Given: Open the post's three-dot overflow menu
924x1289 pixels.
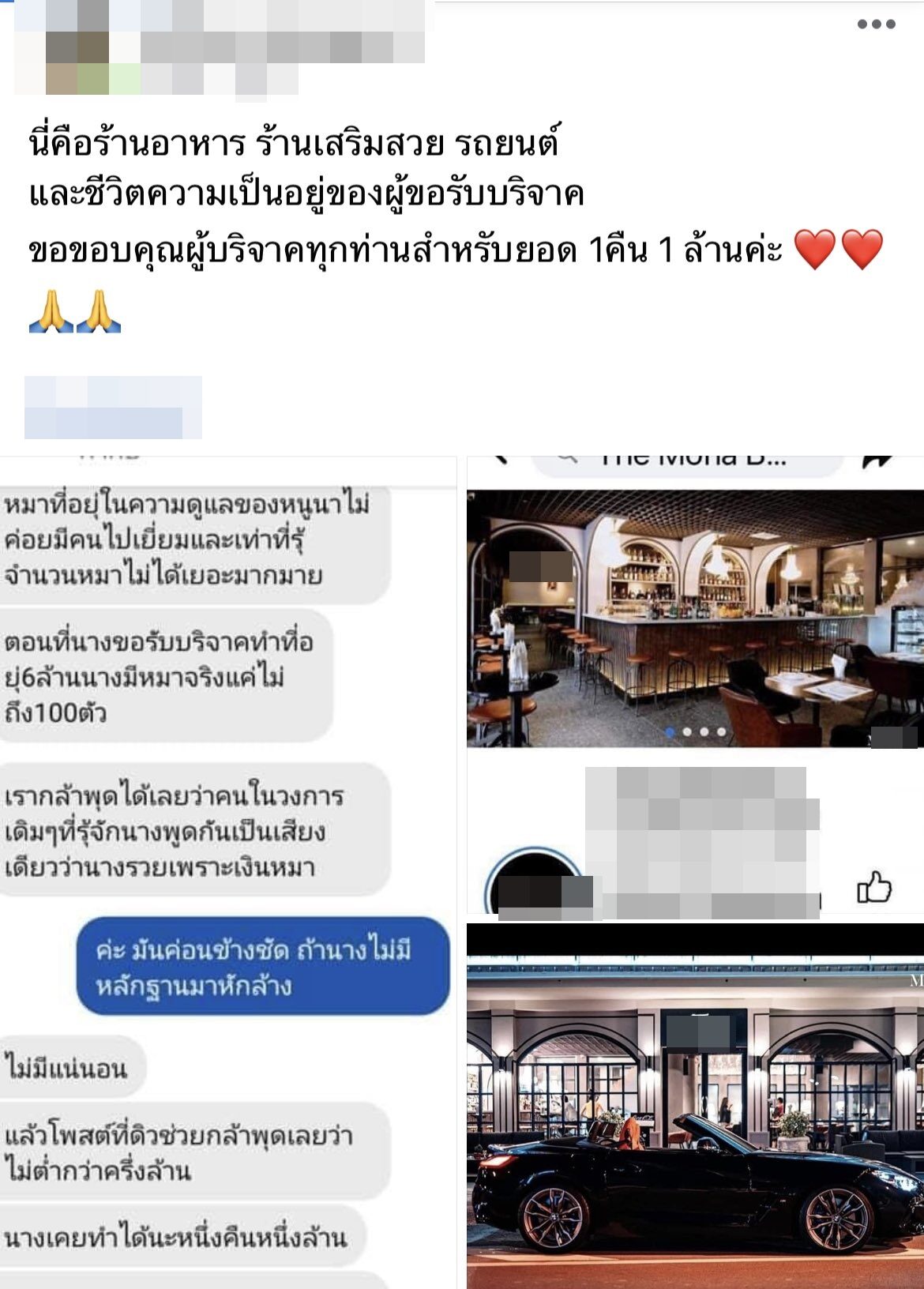Looking at the screenshot, I should coord(876,24).
